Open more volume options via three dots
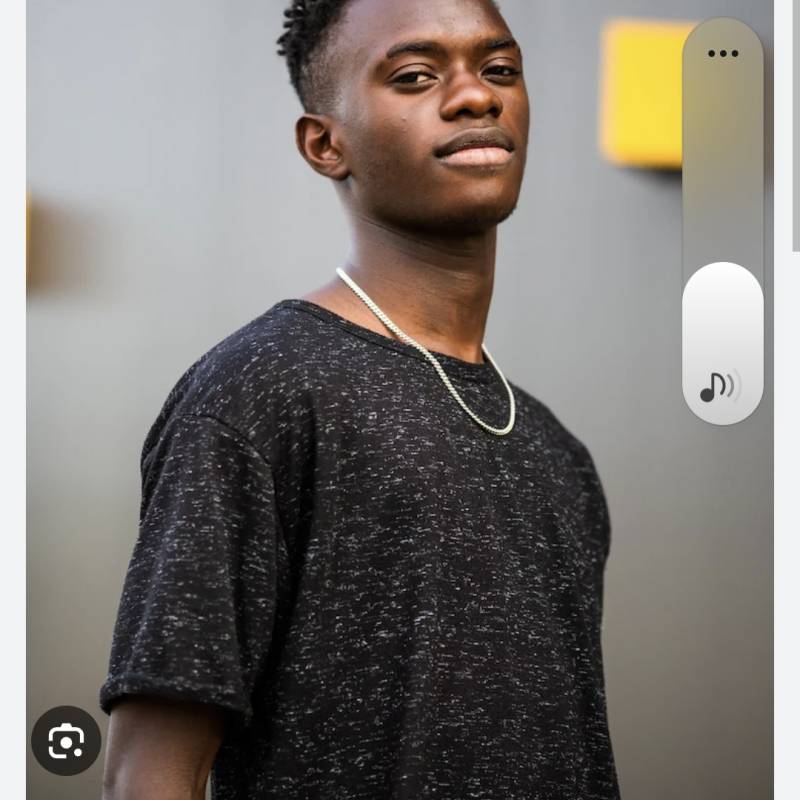 722,54
